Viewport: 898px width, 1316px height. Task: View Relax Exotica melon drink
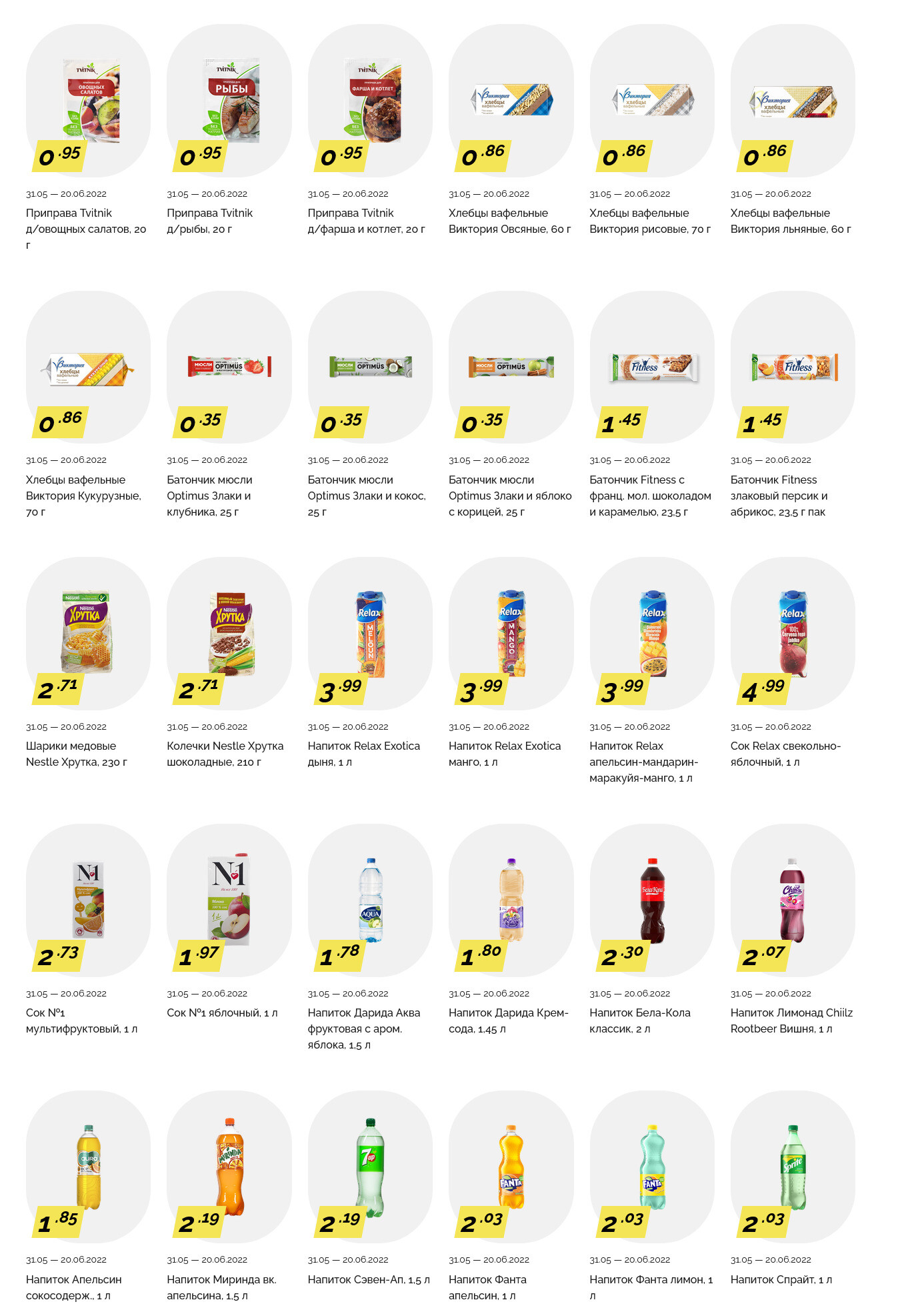[x=370, y=632]
